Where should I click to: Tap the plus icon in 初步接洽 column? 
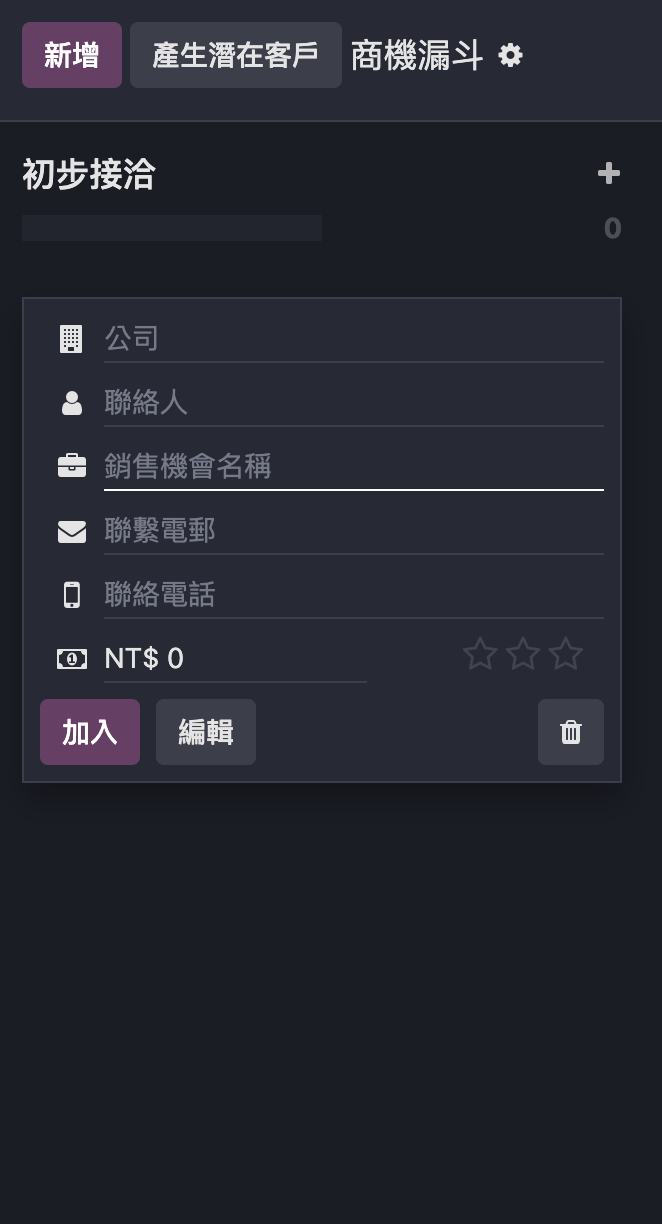(x=608, y=174)
